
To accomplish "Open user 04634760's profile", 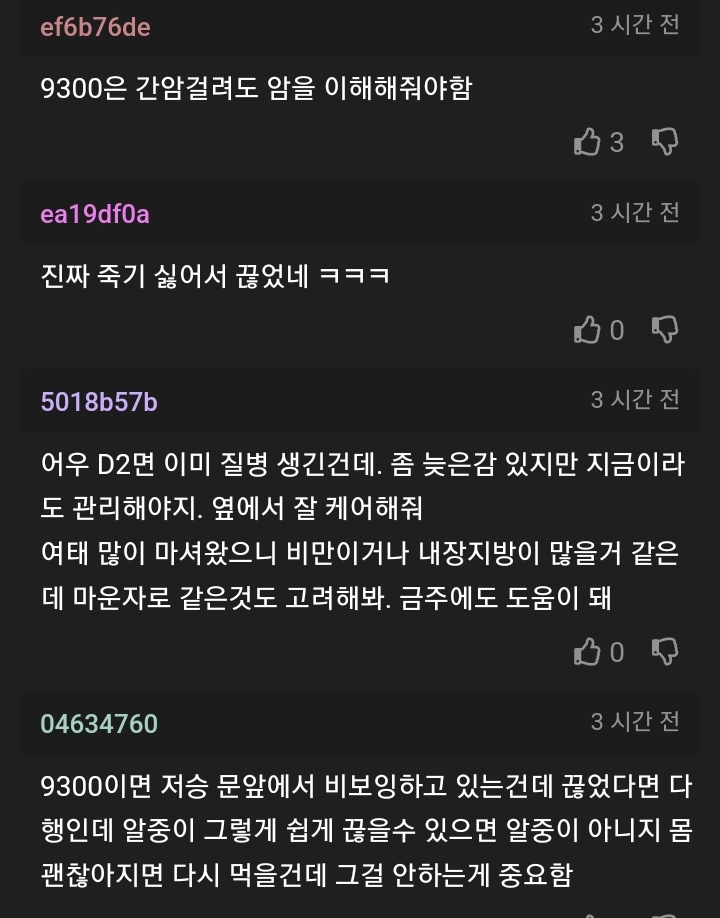I will [98, 723].
